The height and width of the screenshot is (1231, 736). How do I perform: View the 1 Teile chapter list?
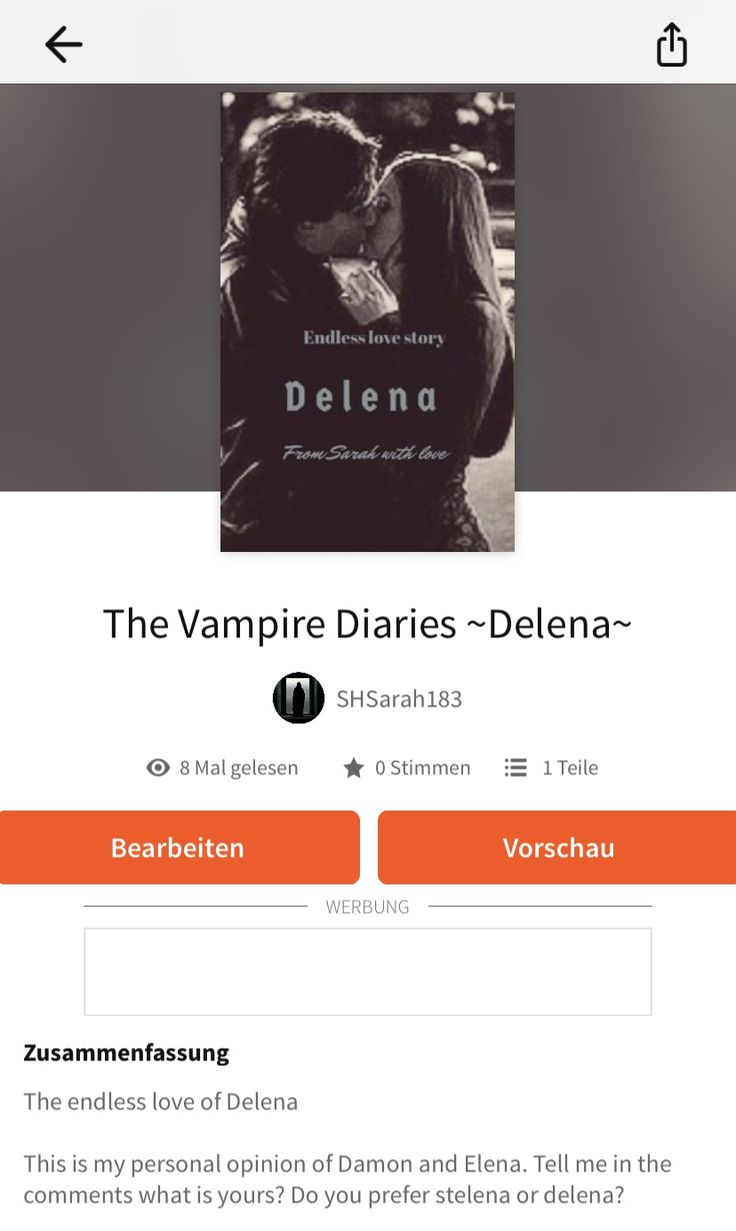[551, 767]
